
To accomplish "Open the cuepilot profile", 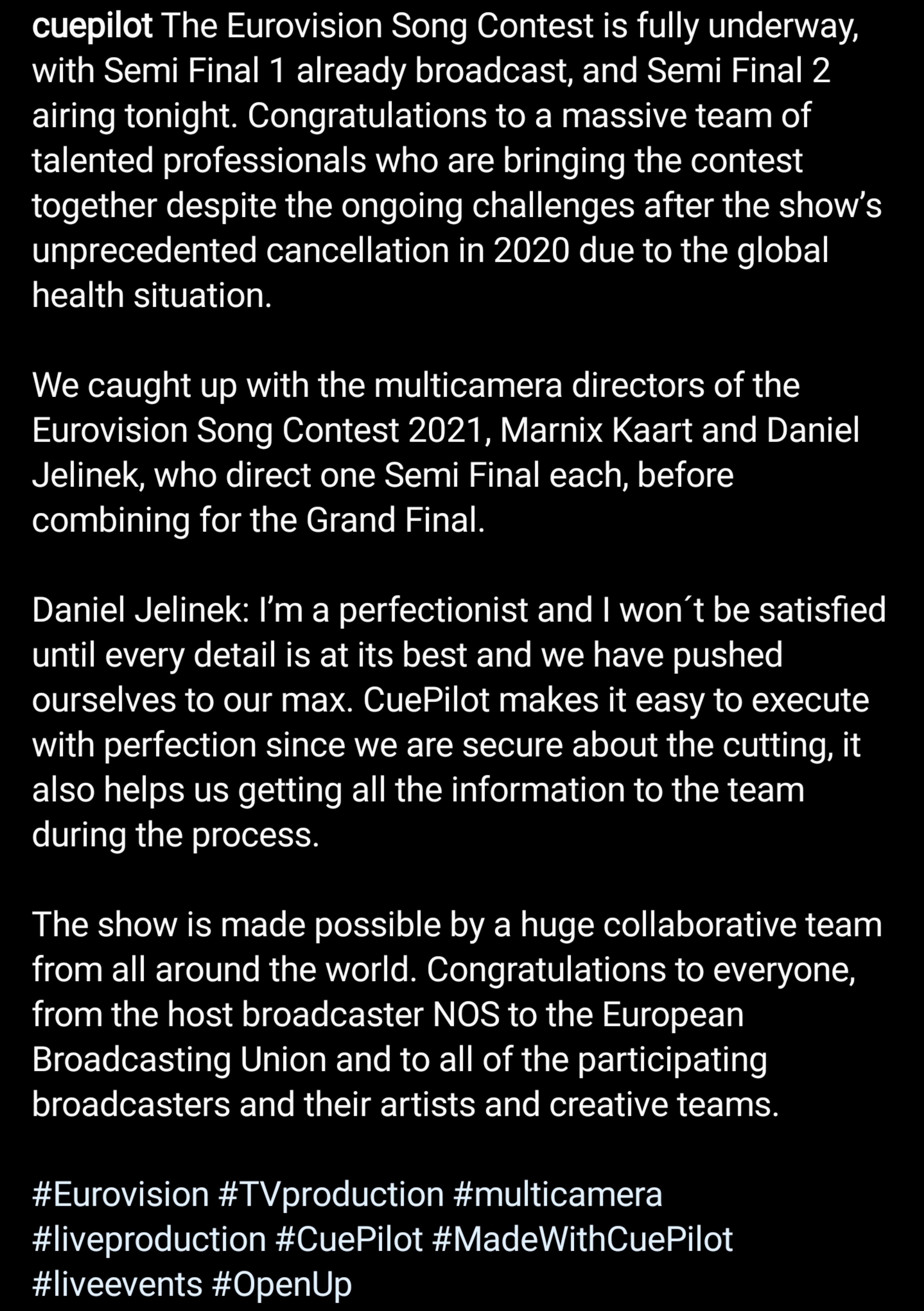I will (92, 26).
